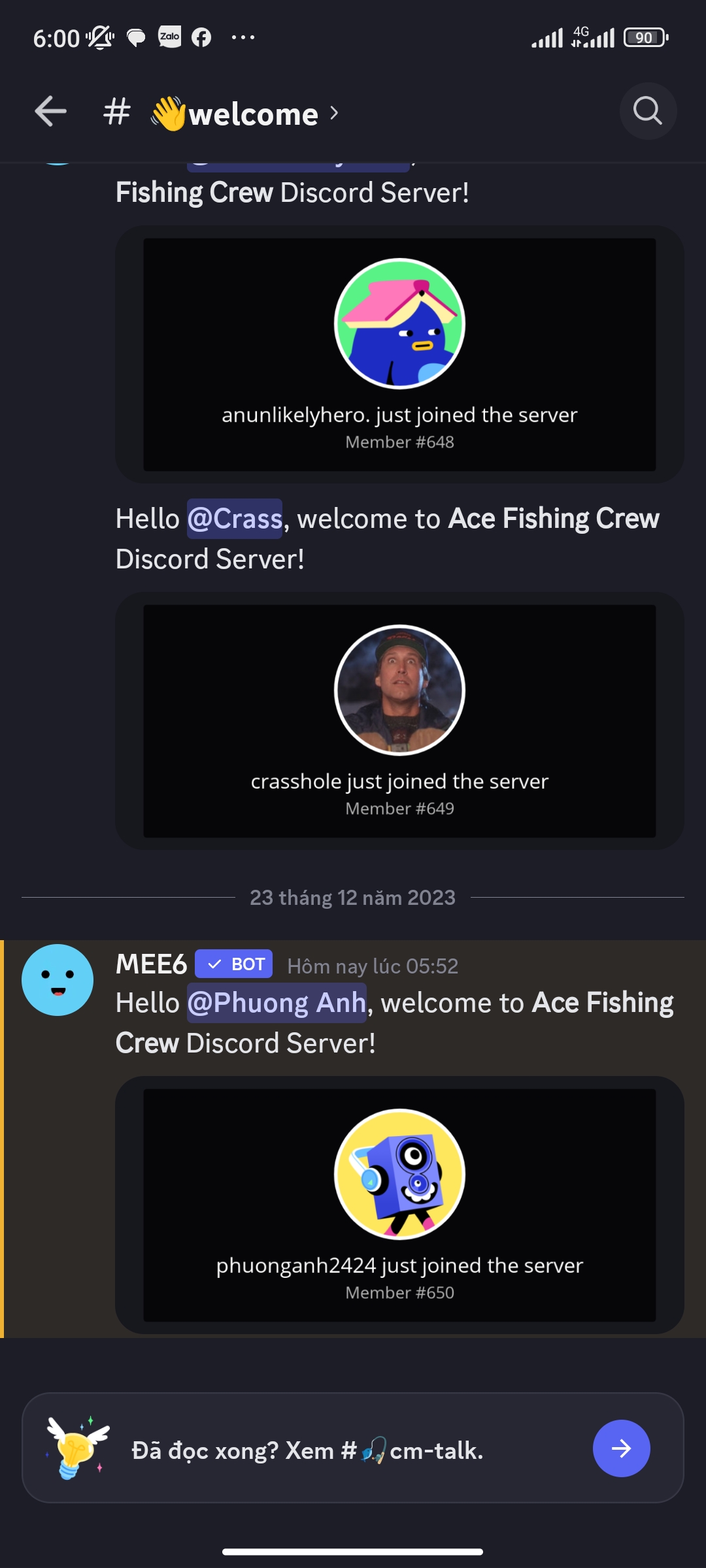
Task: Open the anunlikelyhero. joined image card
Action: click(x=399, y=355)
